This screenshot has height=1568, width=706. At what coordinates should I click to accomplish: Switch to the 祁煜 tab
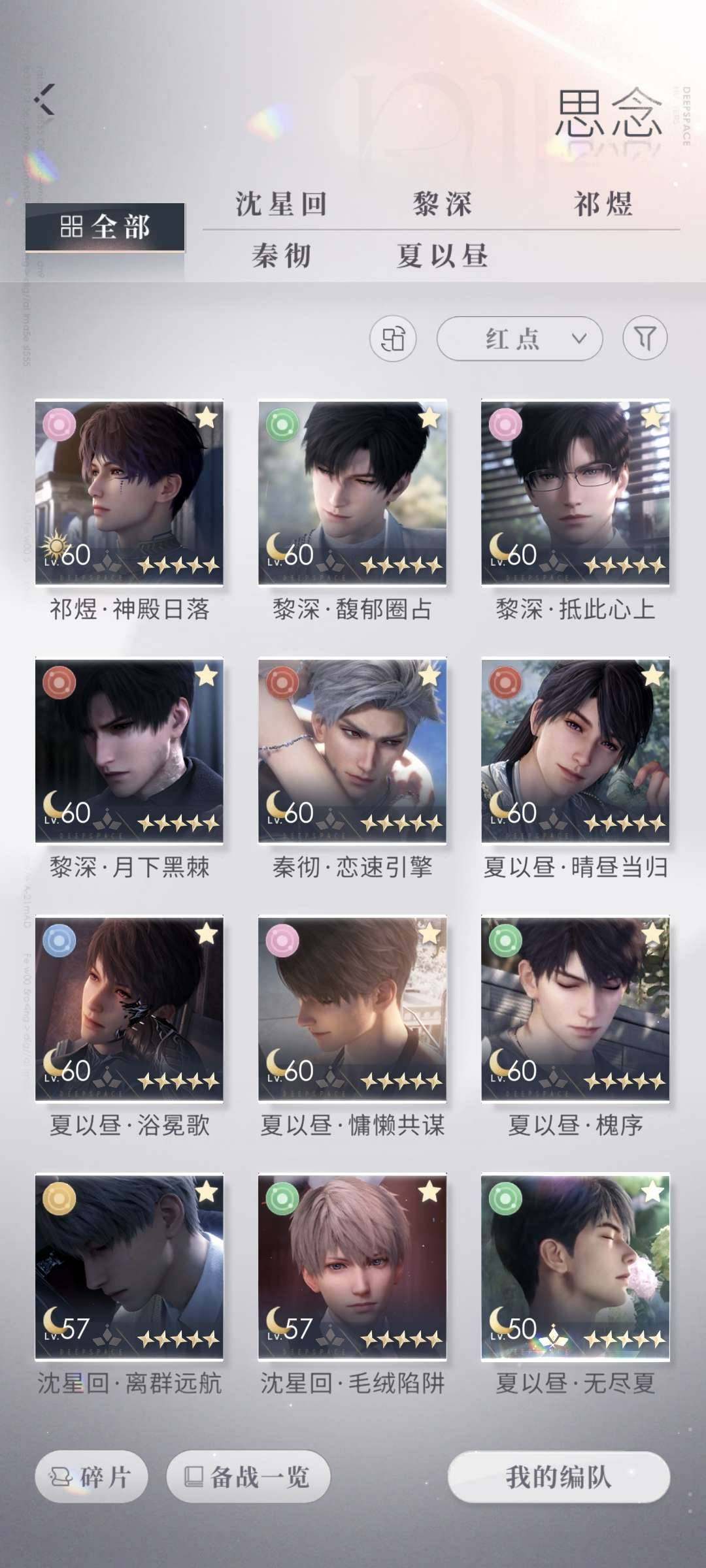pos(603,204)
